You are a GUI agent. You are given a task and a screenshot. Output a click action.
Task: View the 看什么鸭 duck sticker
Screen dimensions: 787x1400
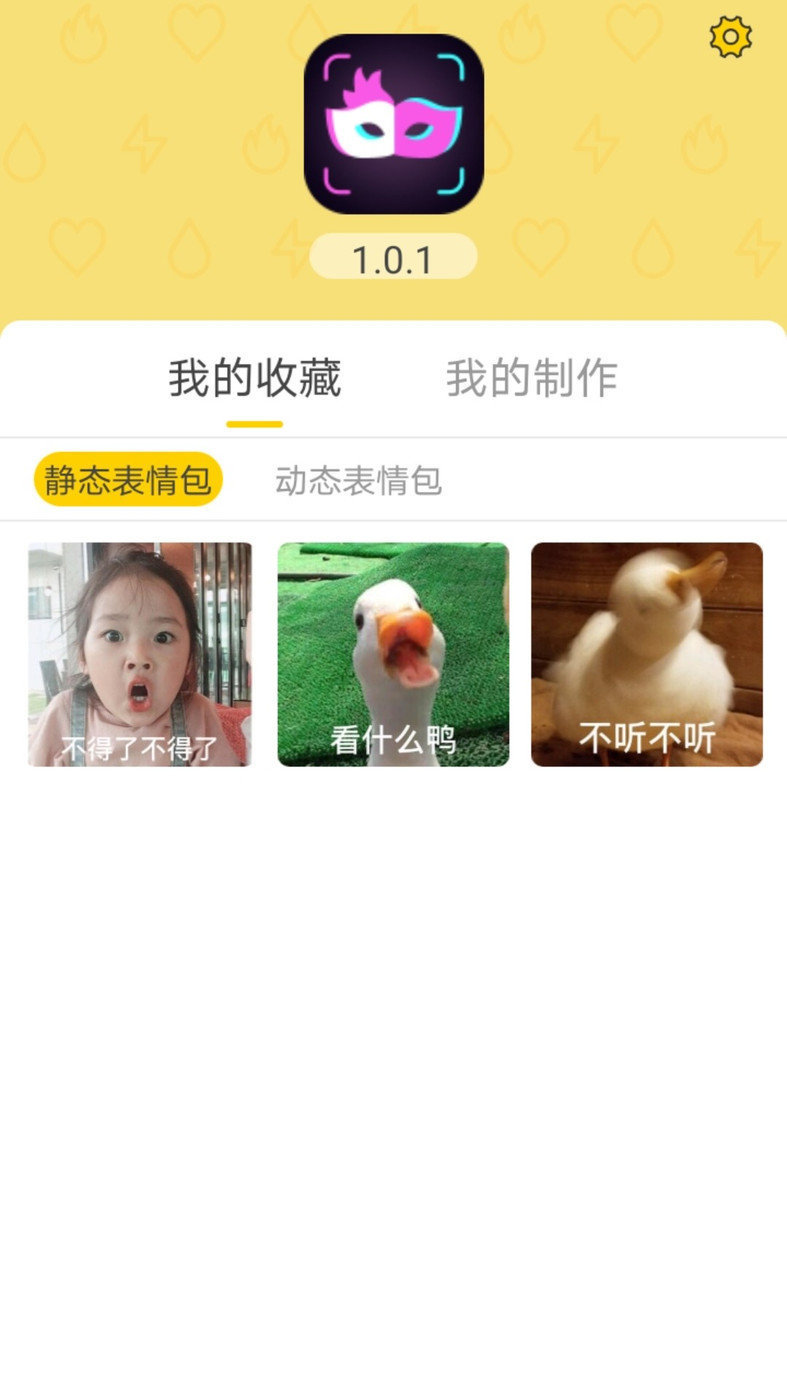point(393,655)
